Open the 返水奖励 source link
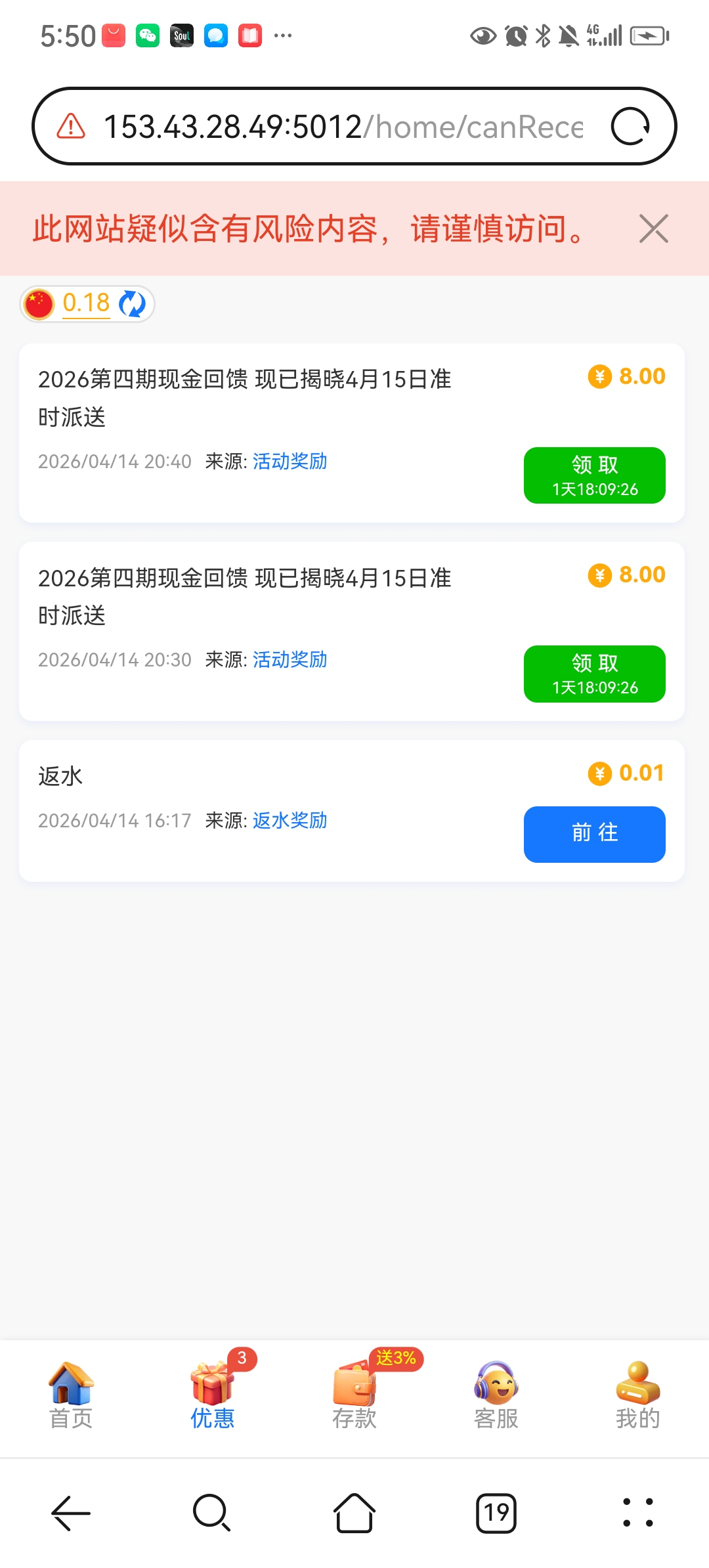This screenshot has height=1568, width=709. click(290, 821)
